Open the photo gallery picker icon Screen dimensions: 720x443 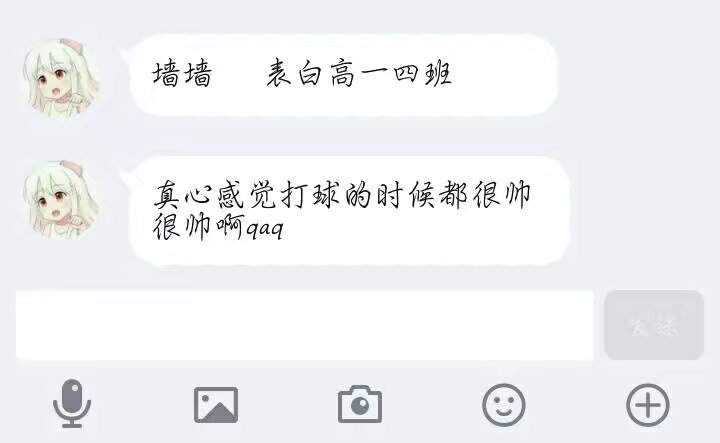tap(216, 405)
